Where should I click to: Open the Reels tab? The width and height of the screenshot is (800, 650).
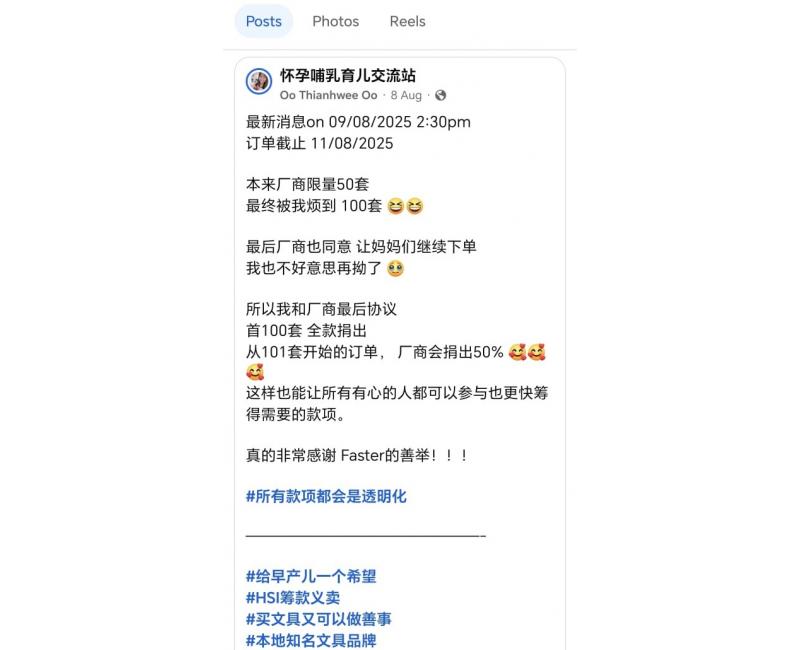click(407, 21)
